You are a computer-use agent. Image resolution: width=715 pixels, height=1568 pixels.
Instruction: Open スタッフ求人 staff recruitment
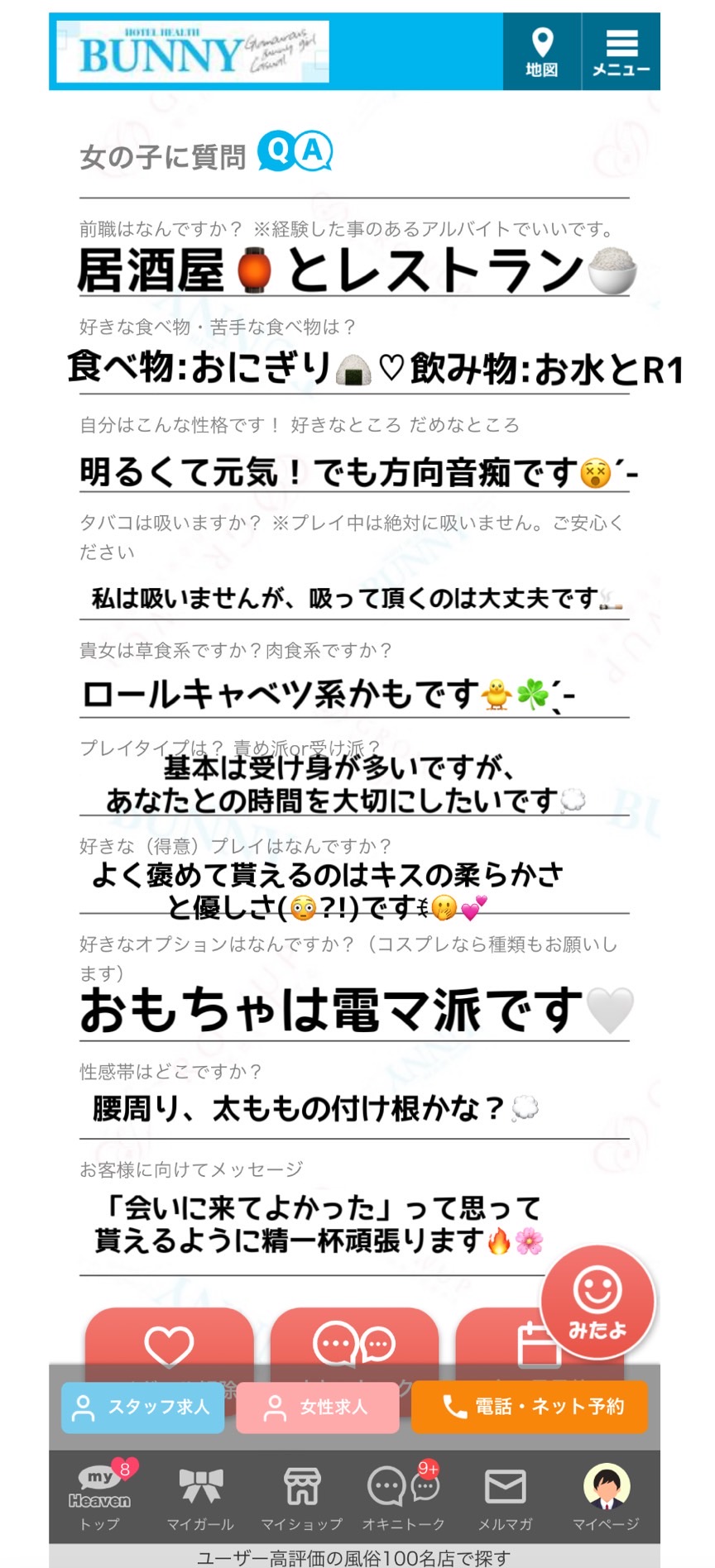[x=142, y=1407]
